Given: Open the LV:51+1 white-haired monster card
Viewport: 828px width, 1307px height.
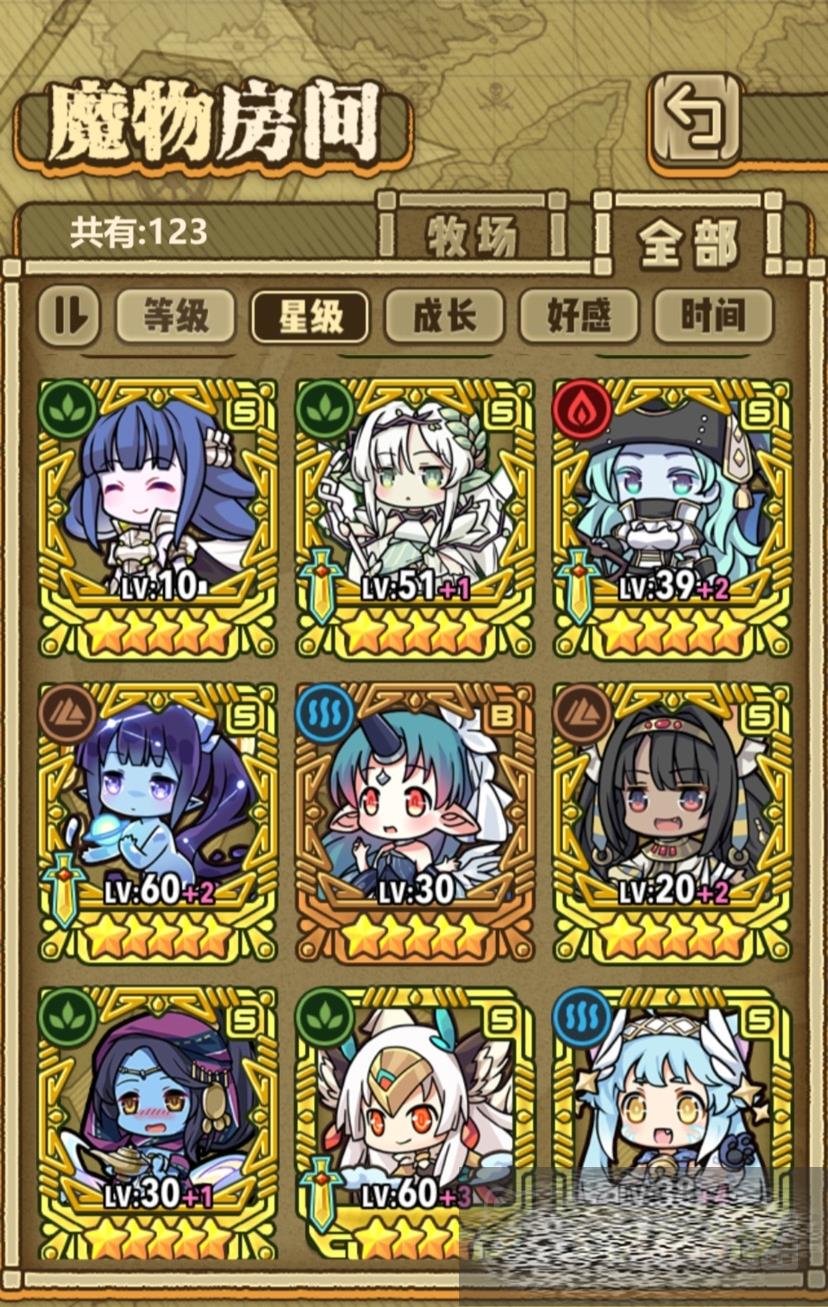Looking at the screenshot, I should pyautogui.click(x=414, y=515).
